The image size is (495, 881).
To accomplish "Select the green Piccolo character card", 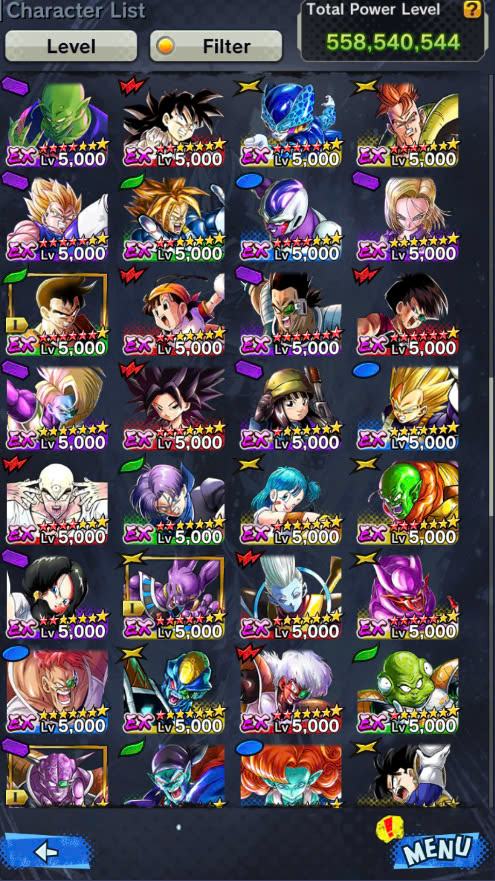I will click(57, 124).
